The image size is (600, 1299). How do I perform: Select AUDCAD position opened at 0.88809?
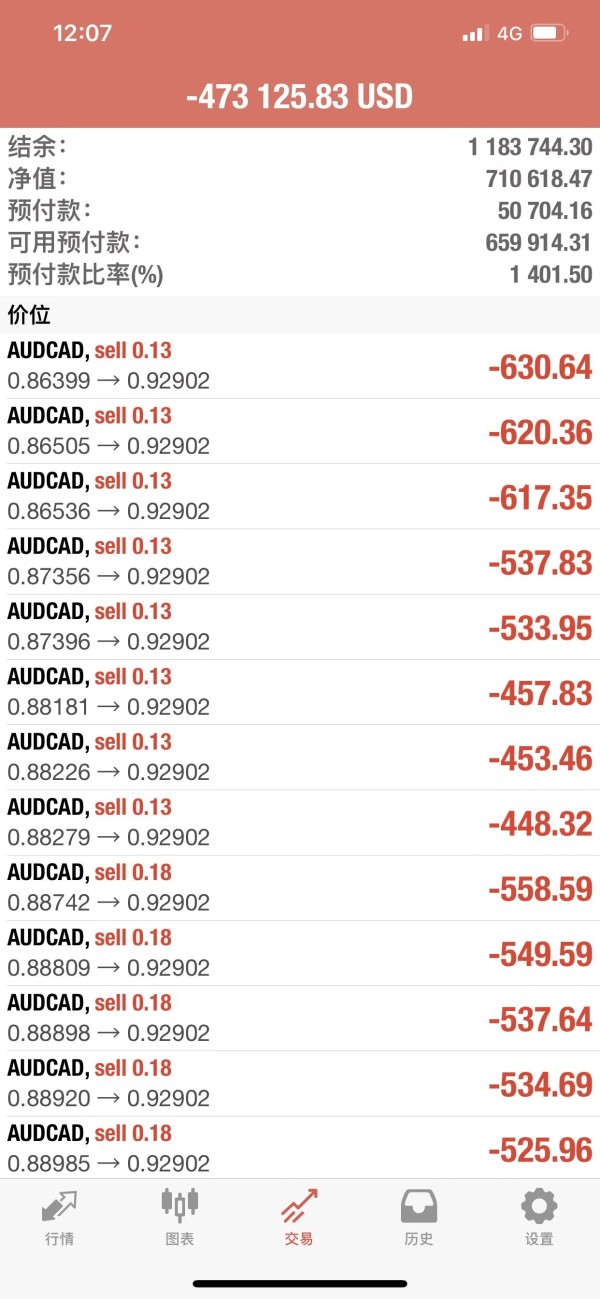300,953
